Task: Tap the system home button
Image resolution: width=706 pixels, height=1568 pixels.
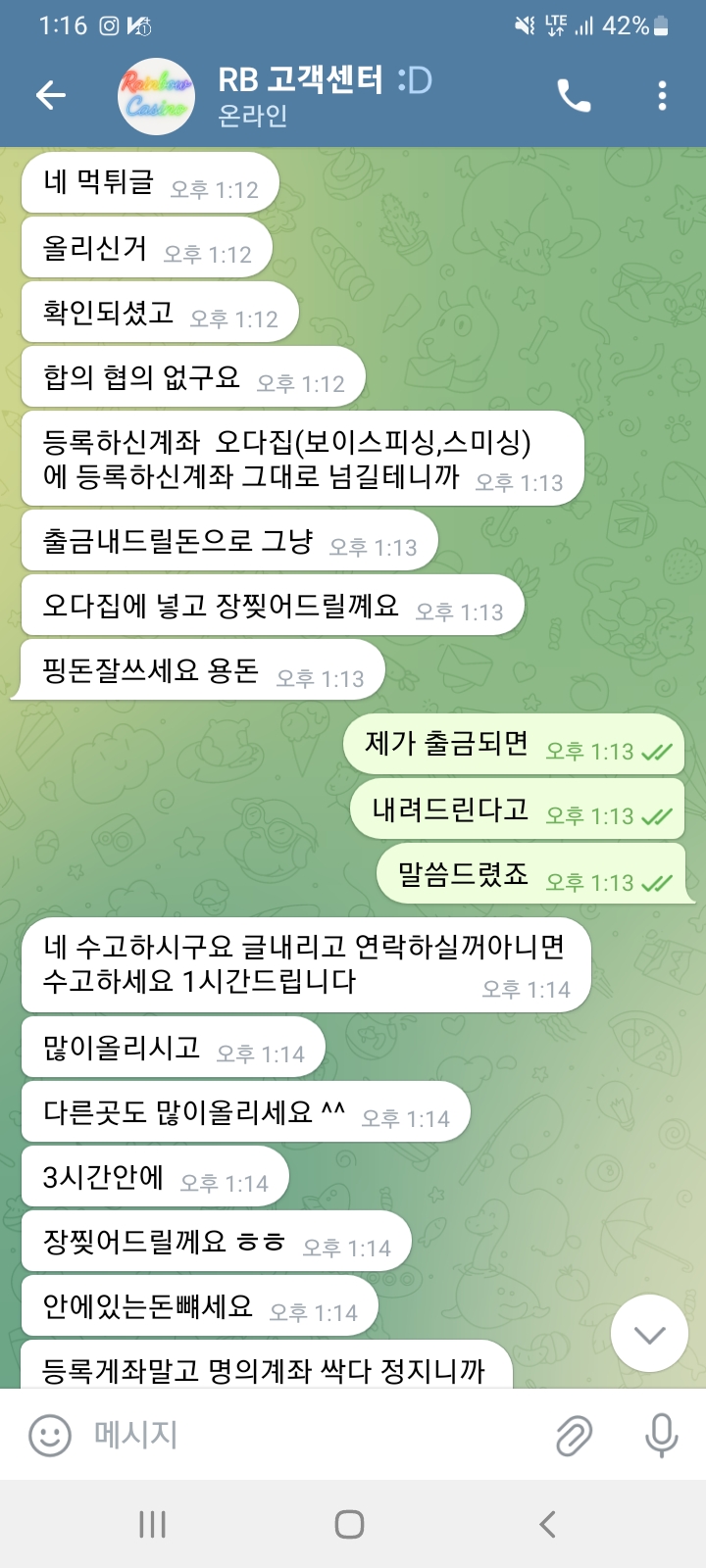Action: tap(350, 1524)
